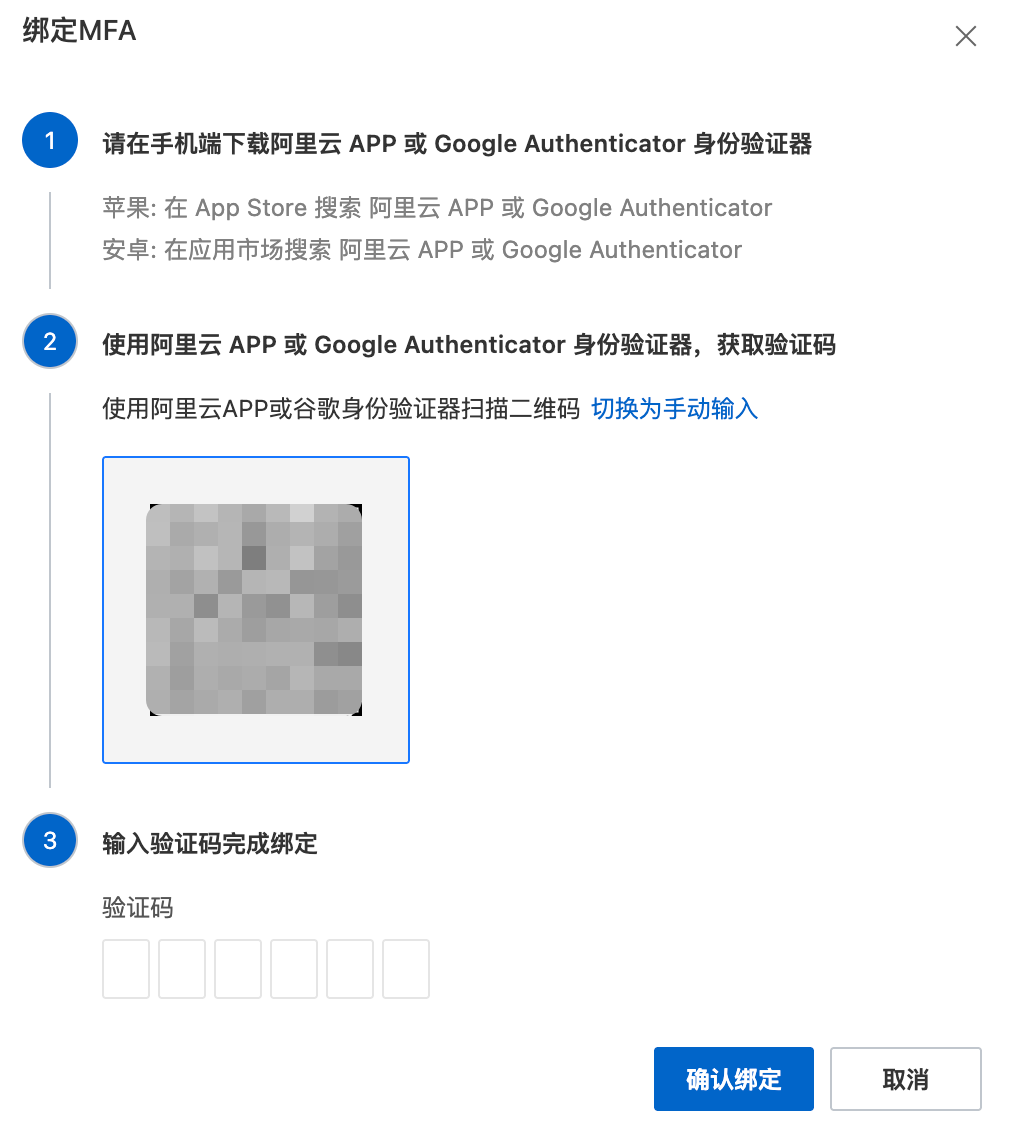Click the third verification code box

[x=237, y=968]
